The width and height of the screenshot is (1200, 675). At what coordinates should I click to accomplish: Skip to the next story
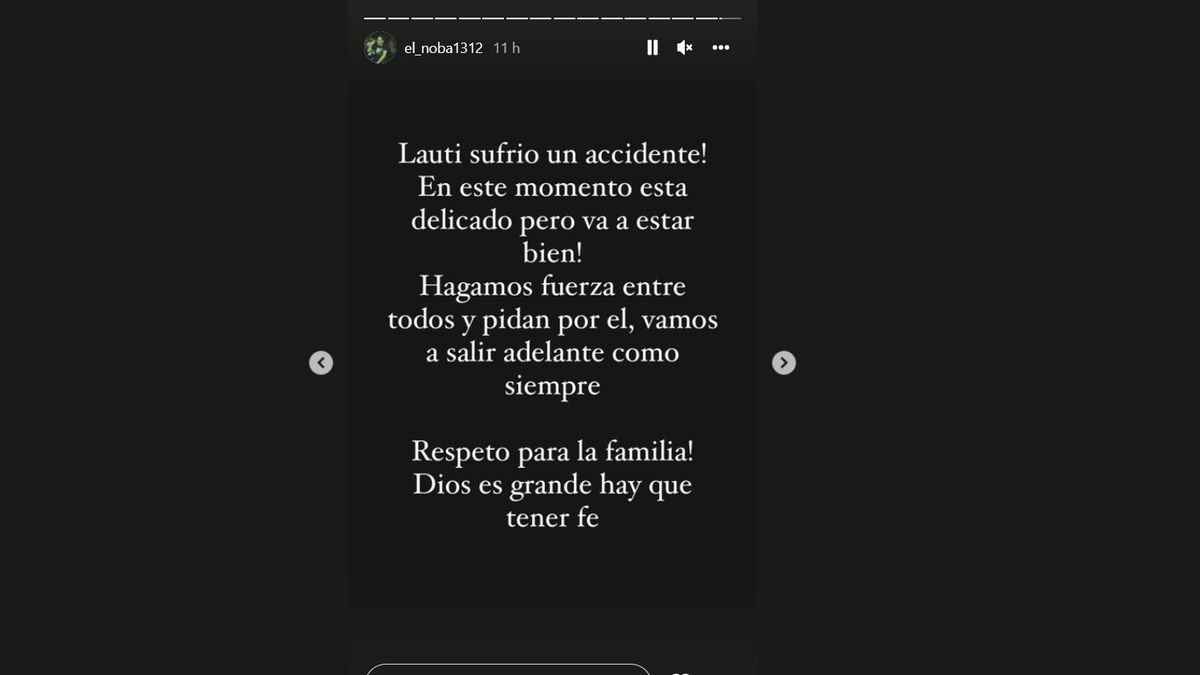[784, 363]
